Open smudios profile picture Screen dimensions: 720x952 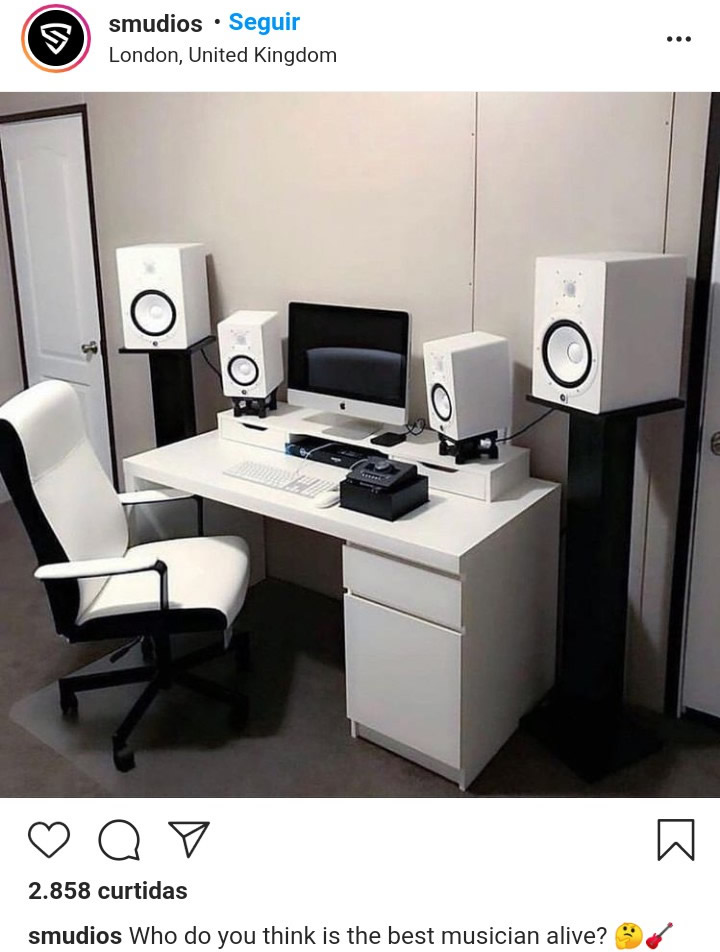pos(56,38)
